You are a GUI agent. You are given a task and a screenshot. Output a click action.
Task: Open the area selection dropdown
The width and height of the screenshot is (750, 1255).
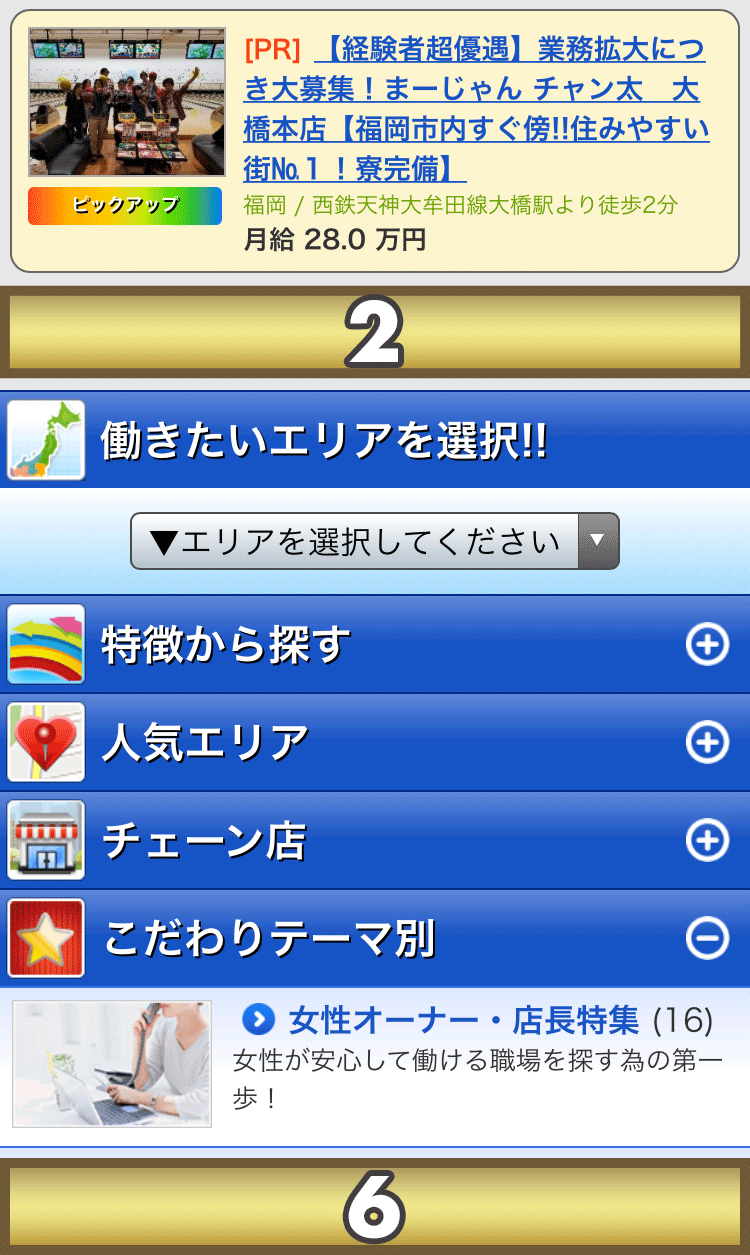[x=375, y=541]
